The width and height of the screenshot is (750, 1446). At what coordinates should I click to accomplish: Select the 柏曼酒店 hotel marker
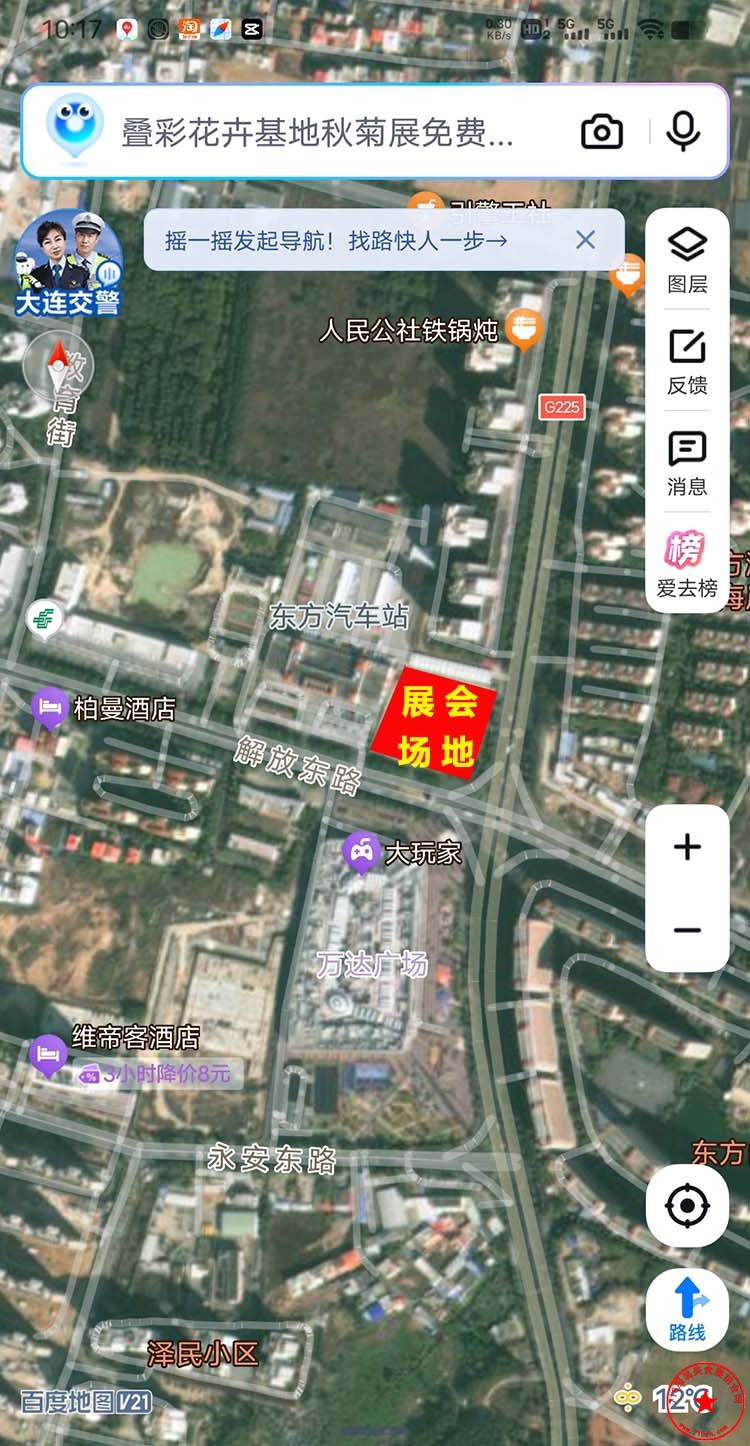tap(49, 709)
